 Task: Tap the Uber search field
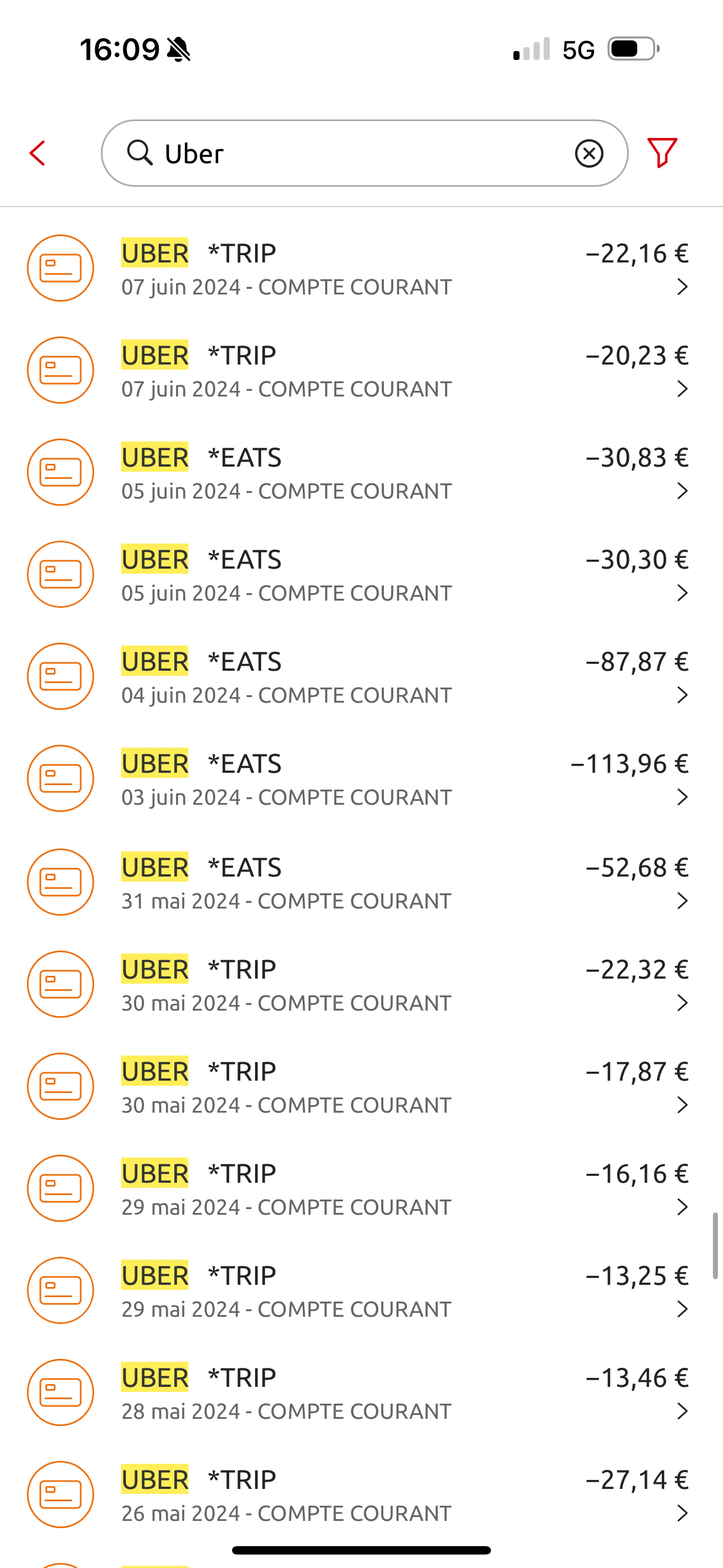point(364,153)
